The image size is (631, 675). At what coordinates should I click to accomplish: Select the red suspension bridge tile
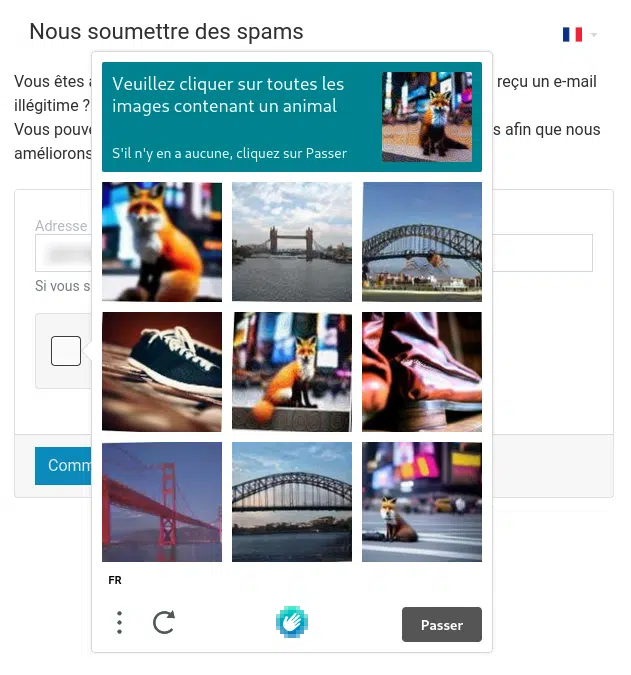point(162,502)
